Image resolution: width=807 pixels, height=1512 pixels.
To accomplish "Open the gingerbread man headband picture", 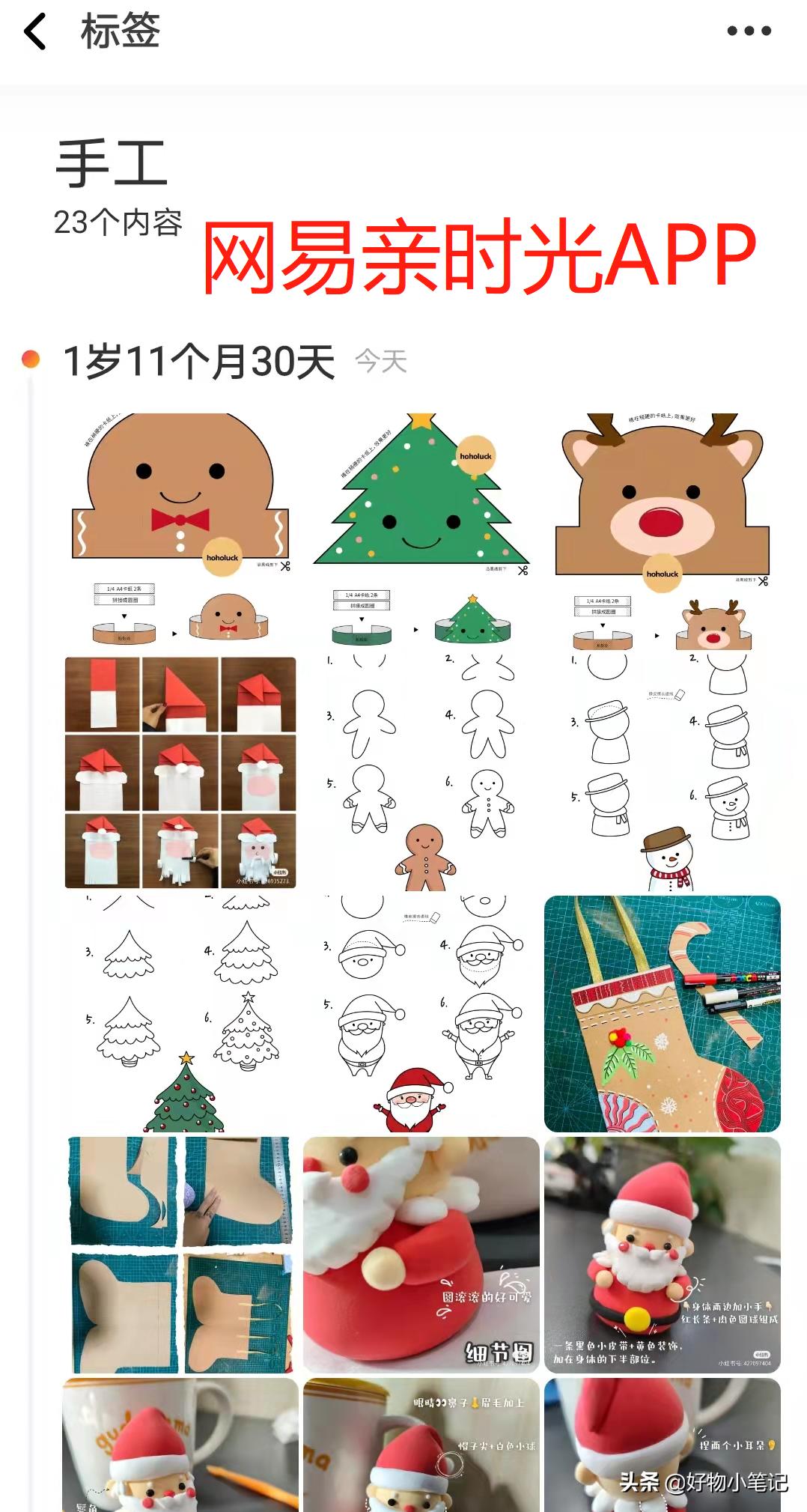I will [180, 530].
